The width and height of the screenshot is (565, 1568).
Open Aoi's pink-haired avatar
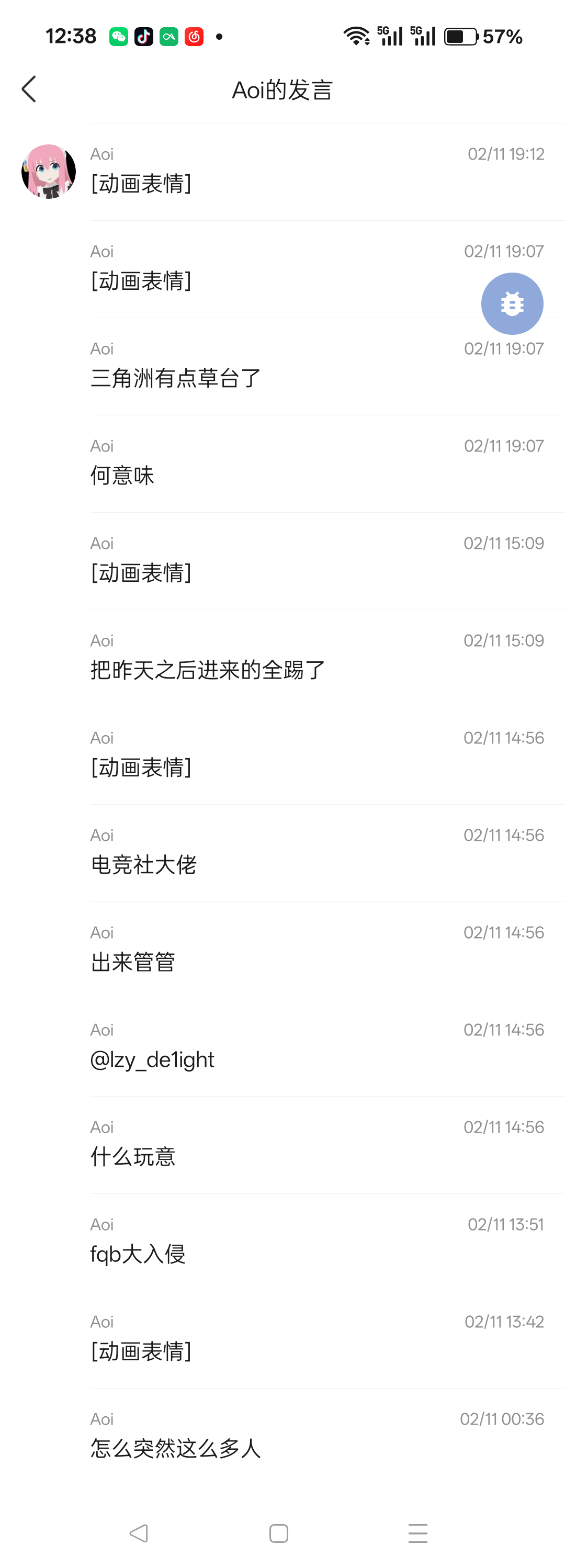coord(49,172)
